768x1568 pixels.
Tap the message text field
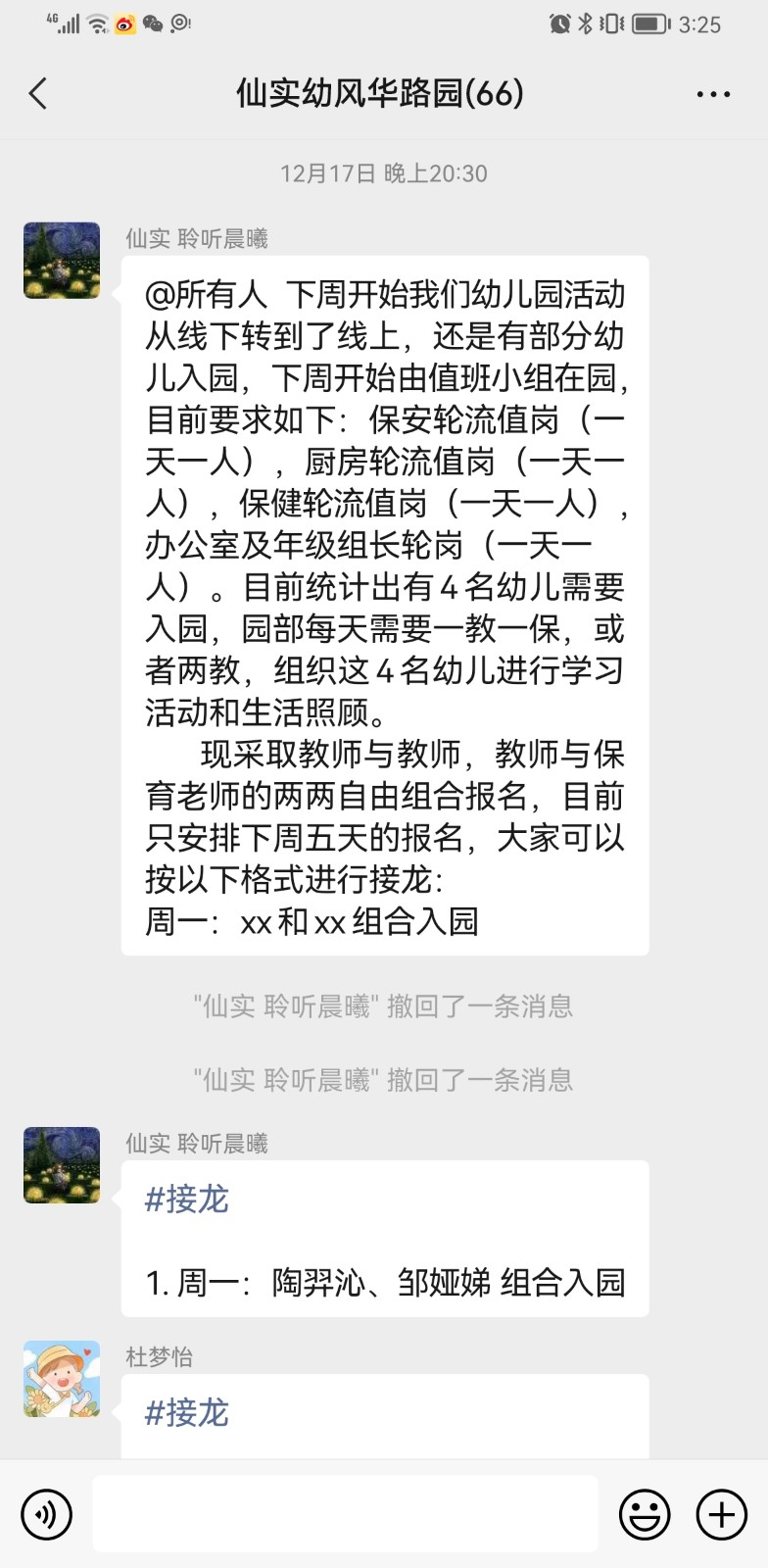(x=345, y=1514)
